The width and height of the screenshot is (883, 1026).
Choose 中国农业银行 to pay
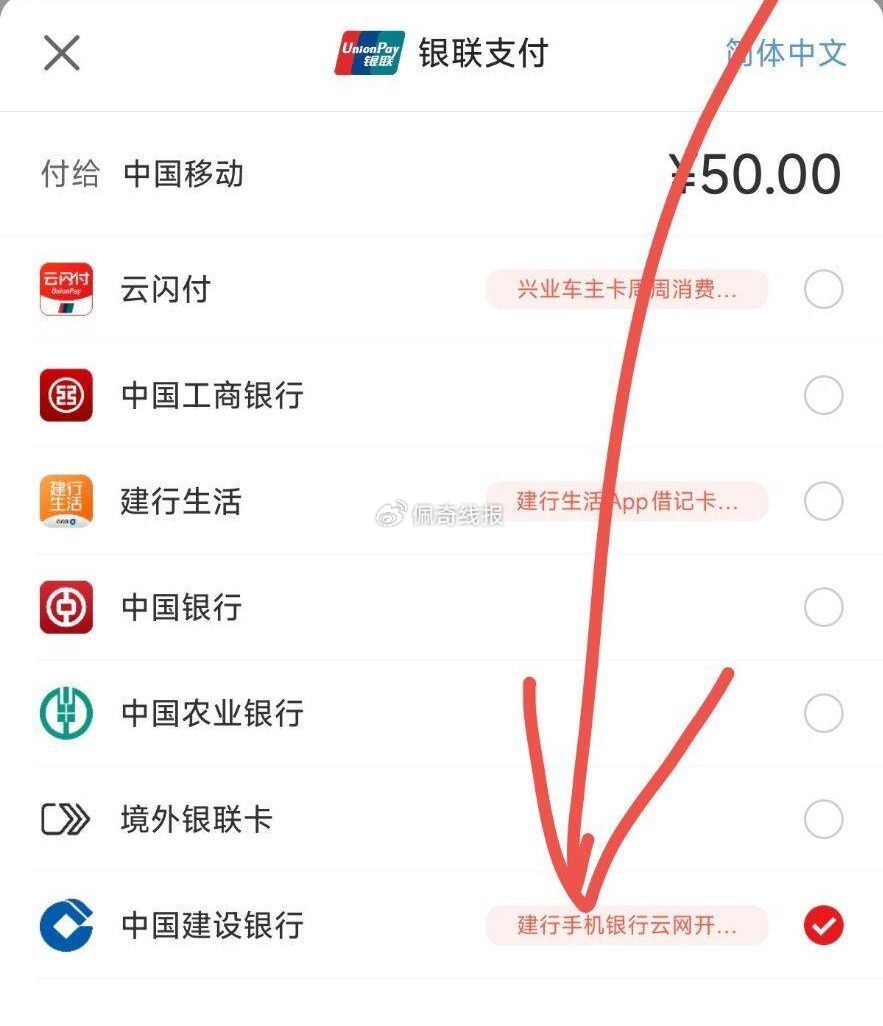pyautogui.click(x=823, y=713)
